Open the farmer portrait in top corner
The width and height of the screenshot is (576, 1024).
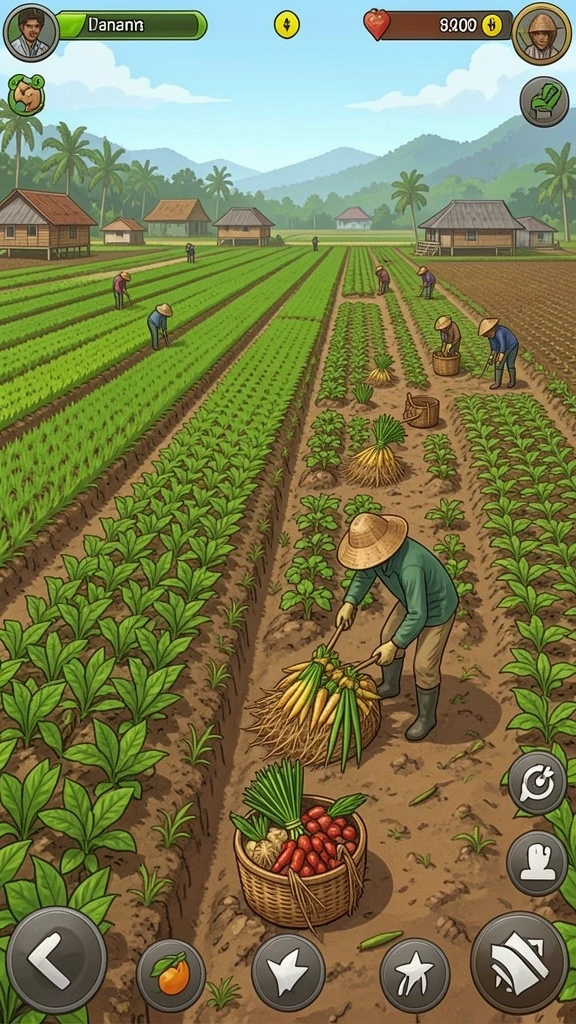click(x=541, y=33)
